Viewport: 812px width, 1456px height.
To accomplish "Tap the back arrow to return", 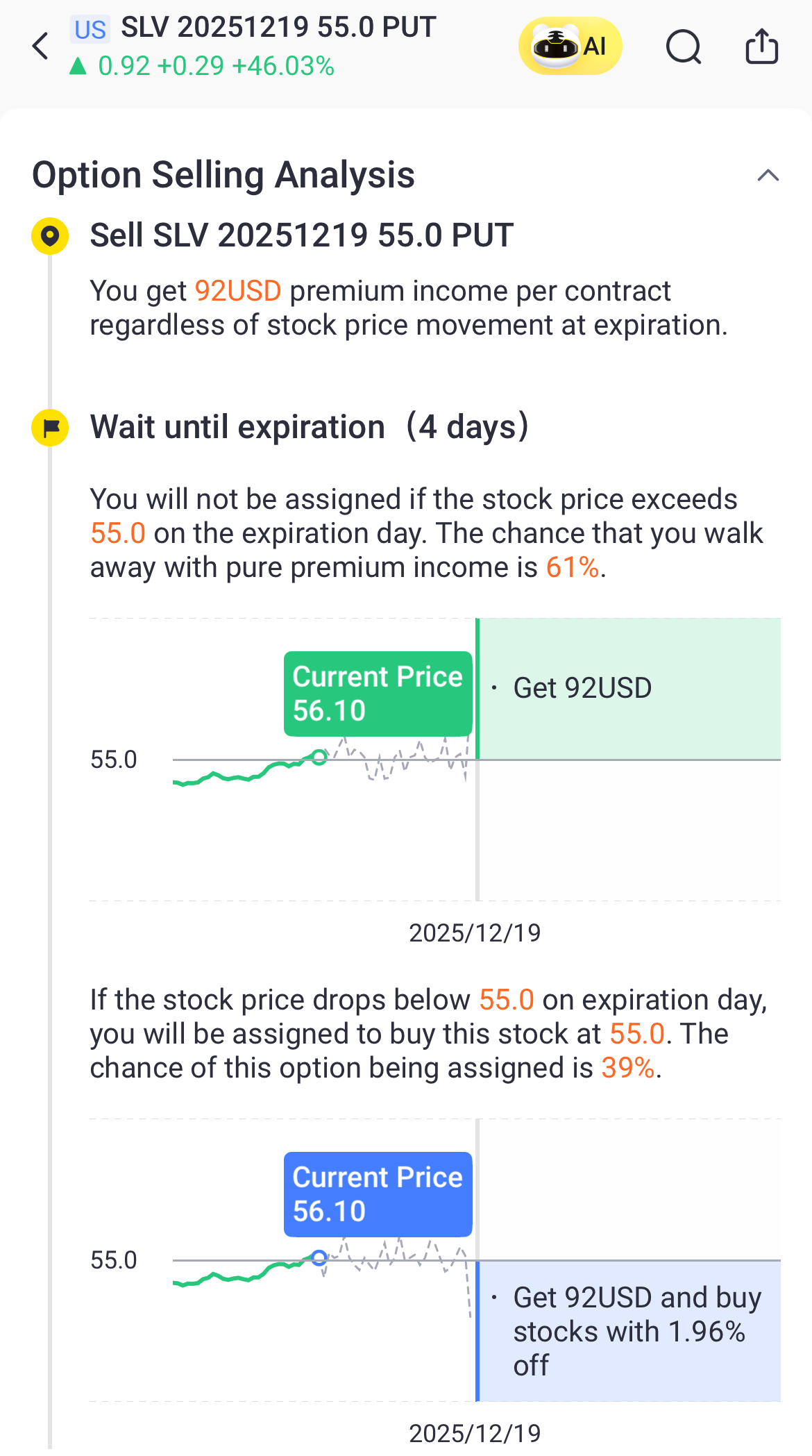I will click(x=40, y=46).
